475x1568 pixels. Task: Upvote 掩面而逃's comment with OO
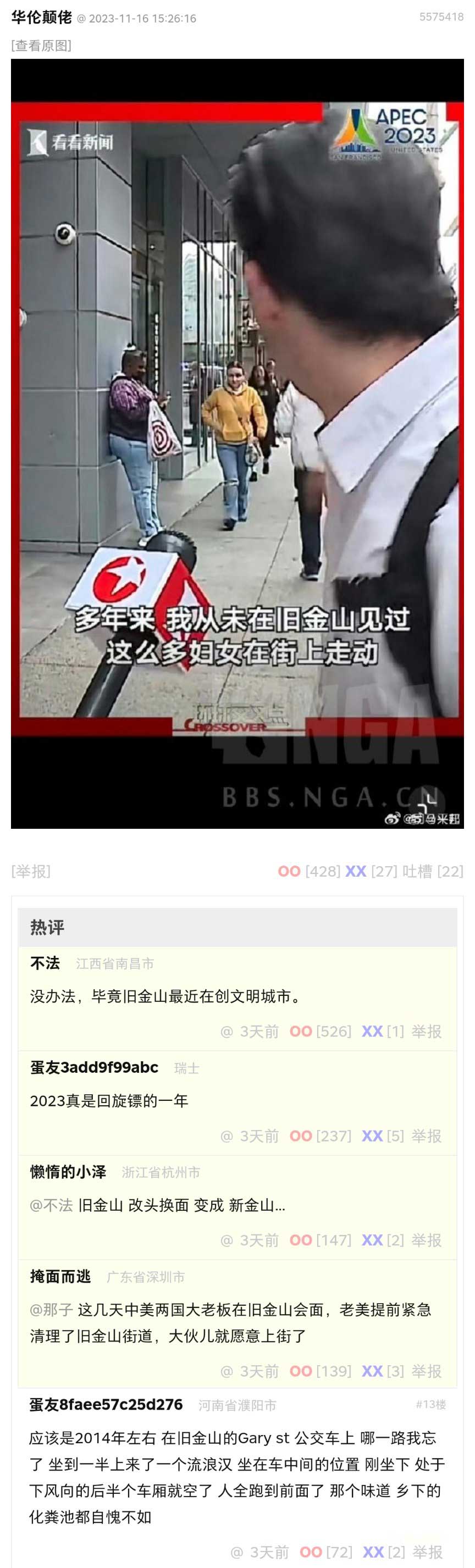(301, 1371)
